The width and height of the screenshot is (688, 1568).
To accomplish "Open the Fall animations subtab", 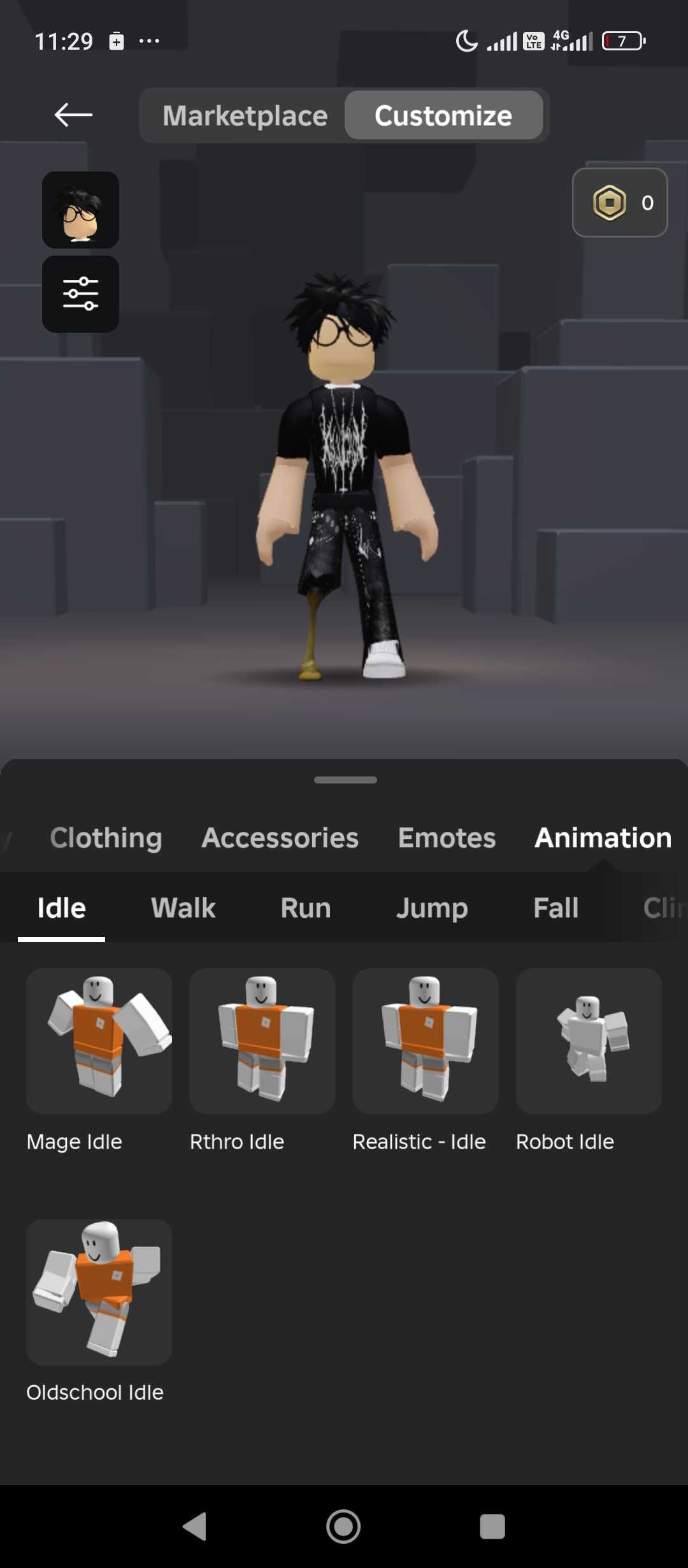I will coord(555,908).
